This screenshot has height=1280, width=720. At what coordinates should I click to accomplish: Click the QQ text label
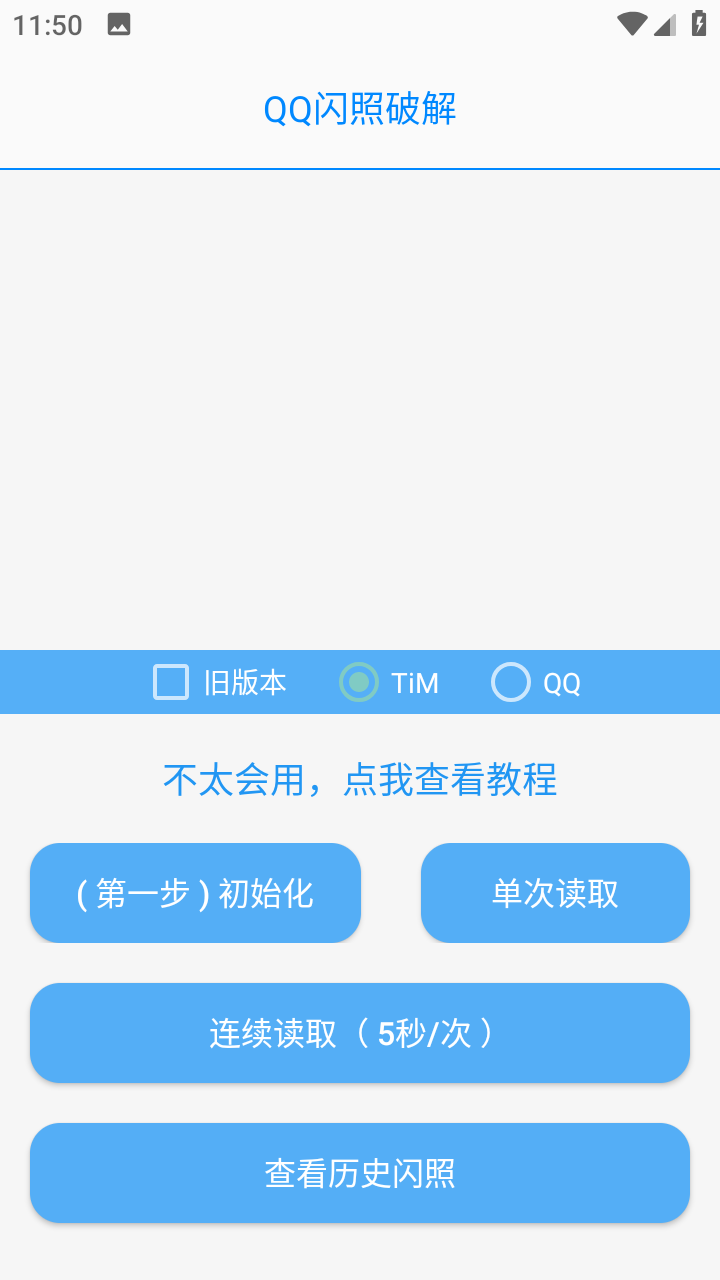click(561, 682)
